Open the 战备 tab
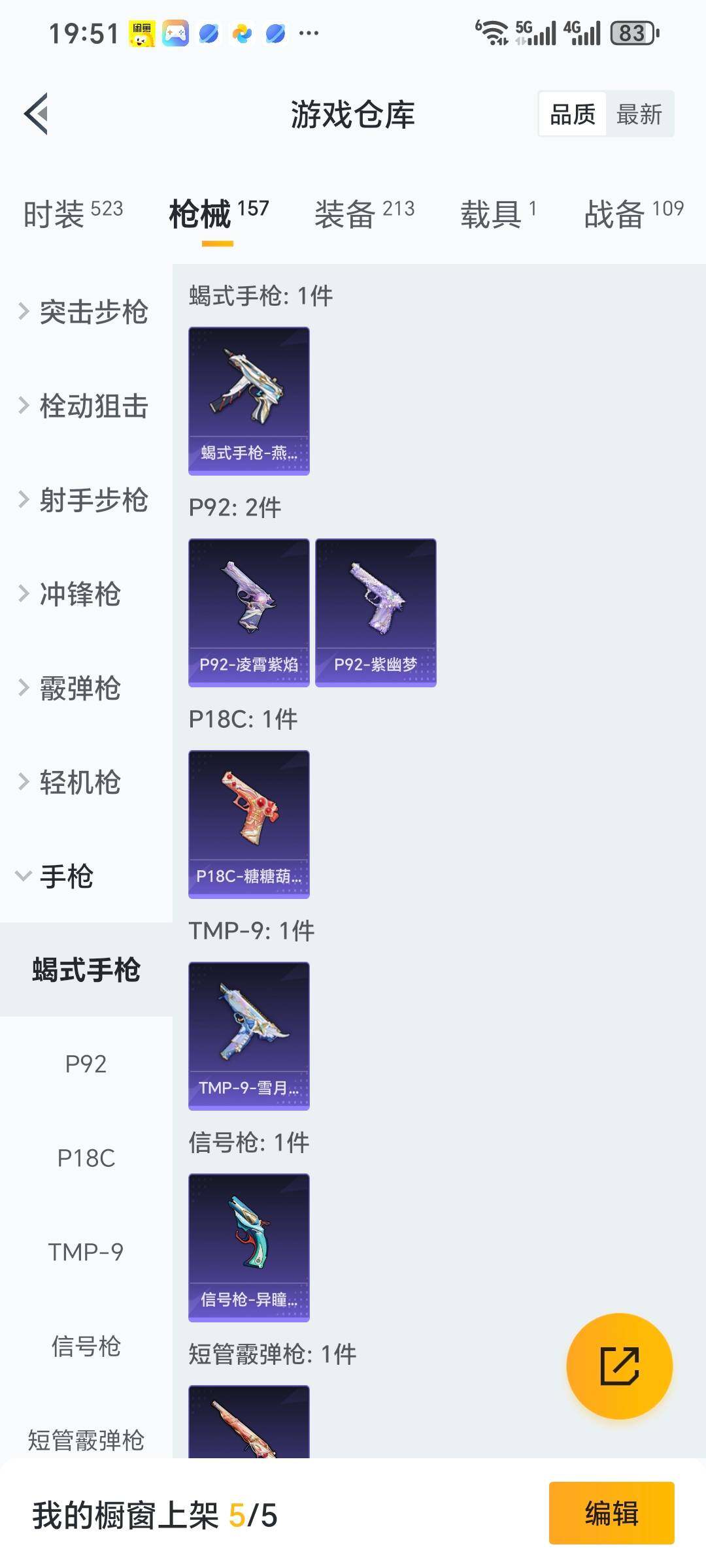The height and width of the screenshot is (1568, 706). [633, 214]
